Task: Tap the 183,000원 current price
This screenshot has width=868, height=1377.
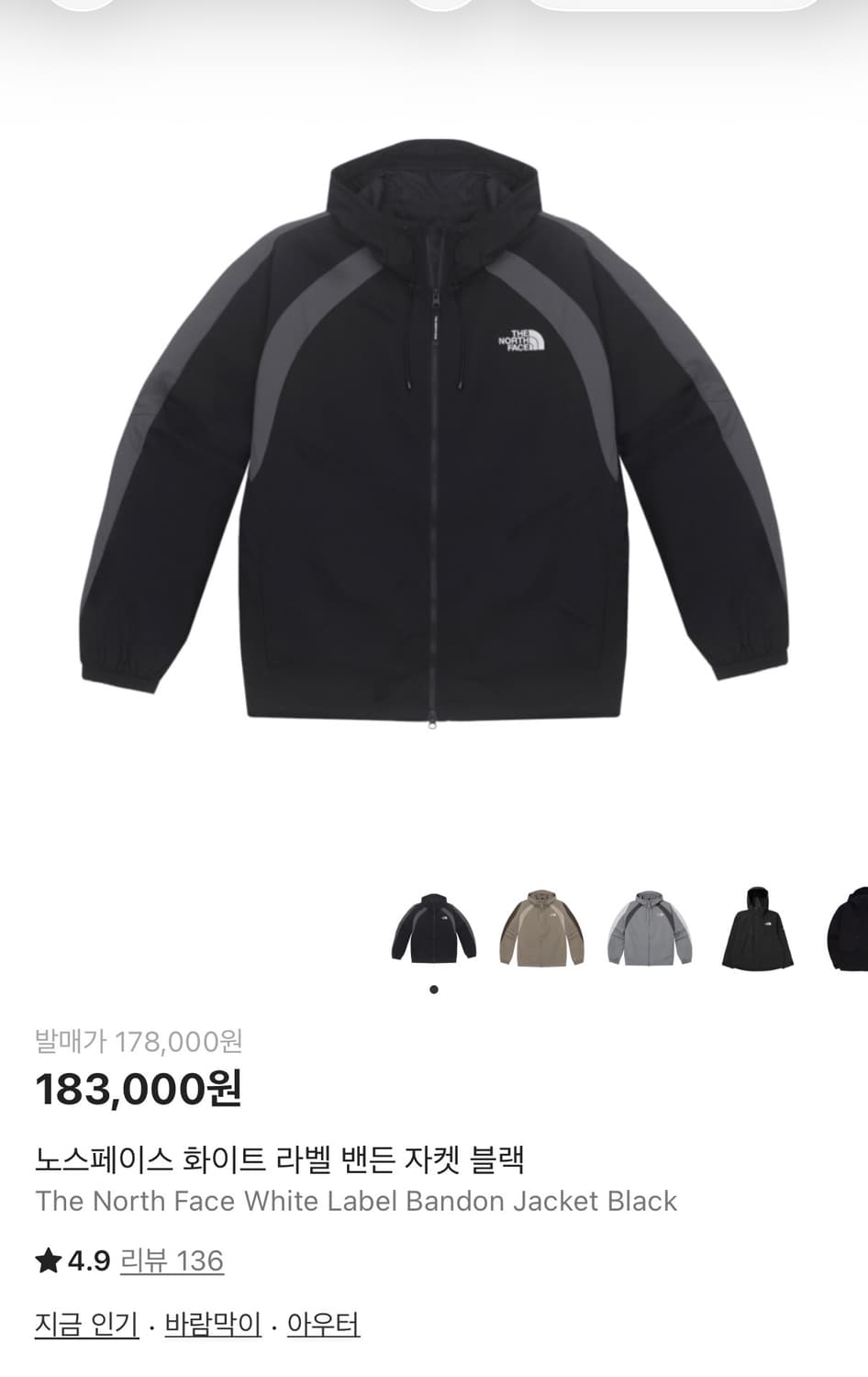Action: [138, 1086]
